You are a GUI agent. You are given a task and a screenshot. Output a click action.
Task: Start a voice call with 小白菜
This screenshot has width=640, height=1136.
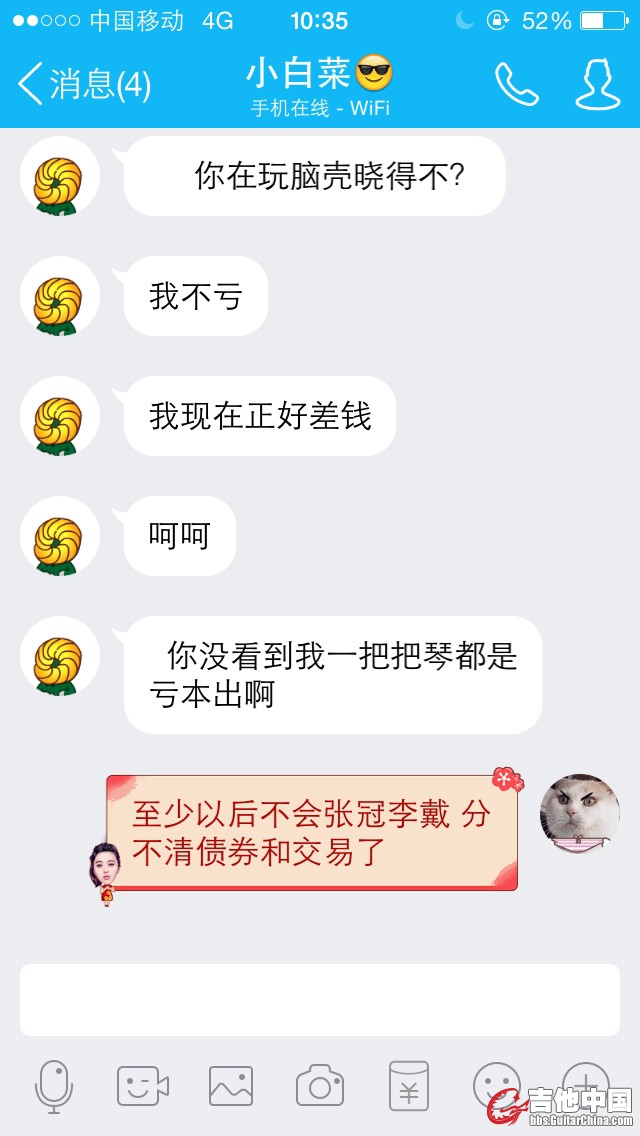tap(516, 84)
